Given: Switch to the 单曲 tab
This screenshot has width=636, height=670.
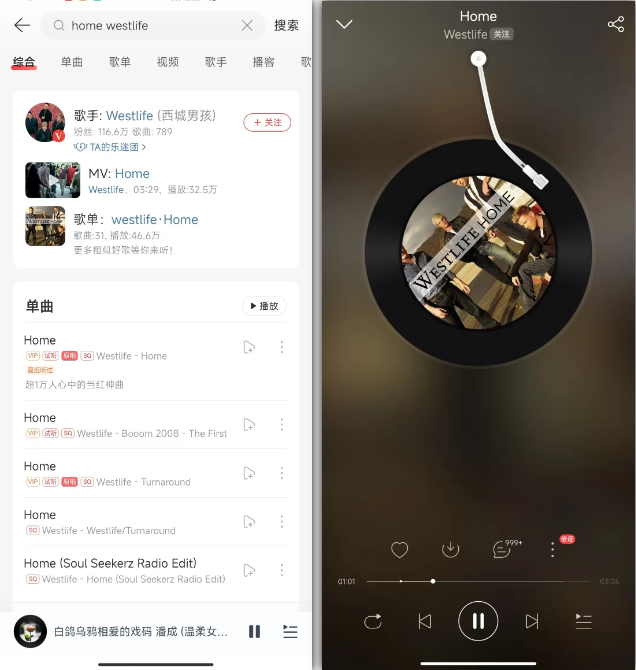Looking at the screenshot, I should tap(72, 62).
